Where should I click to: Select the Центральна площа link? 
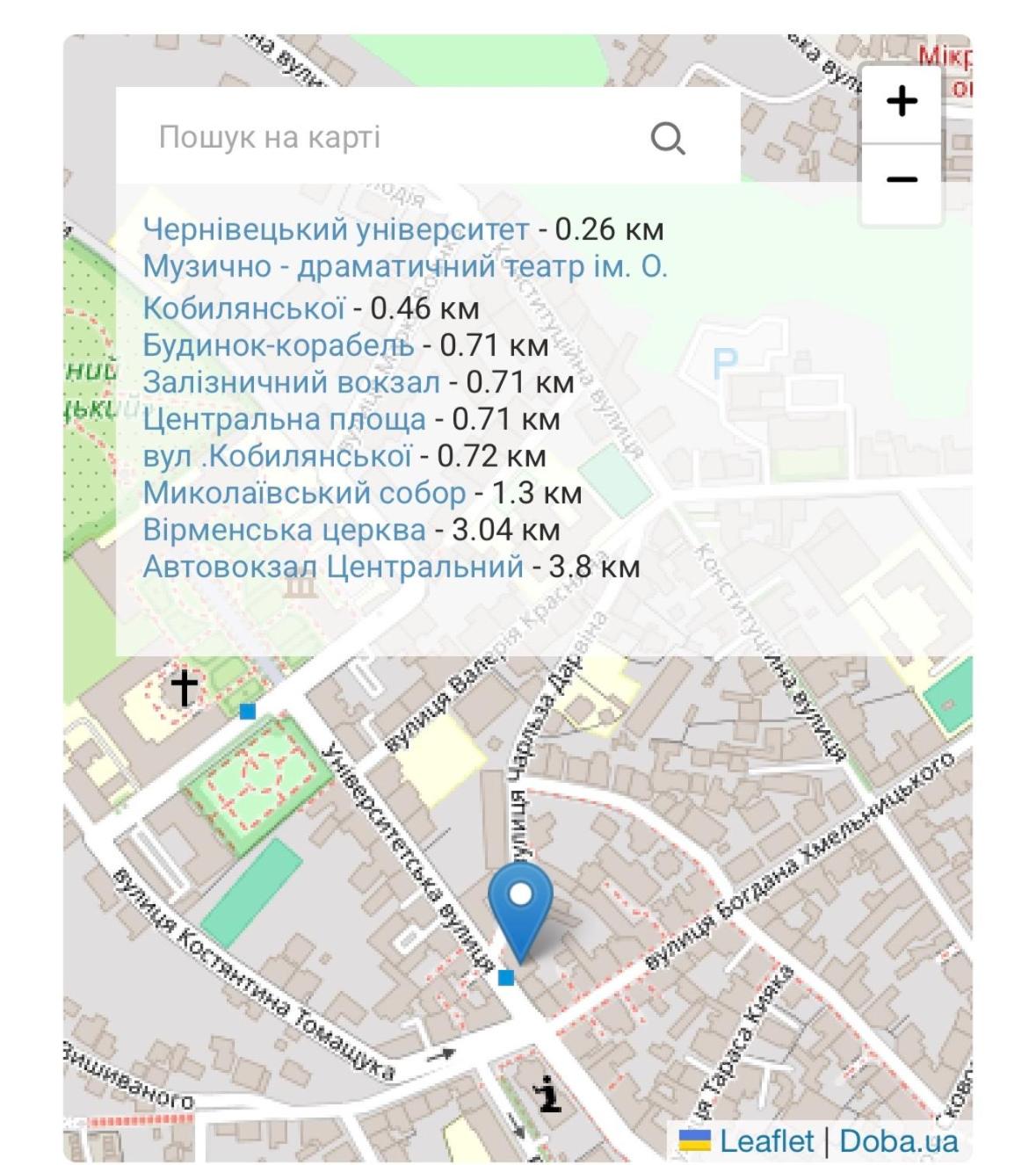[x=284, y=419]
